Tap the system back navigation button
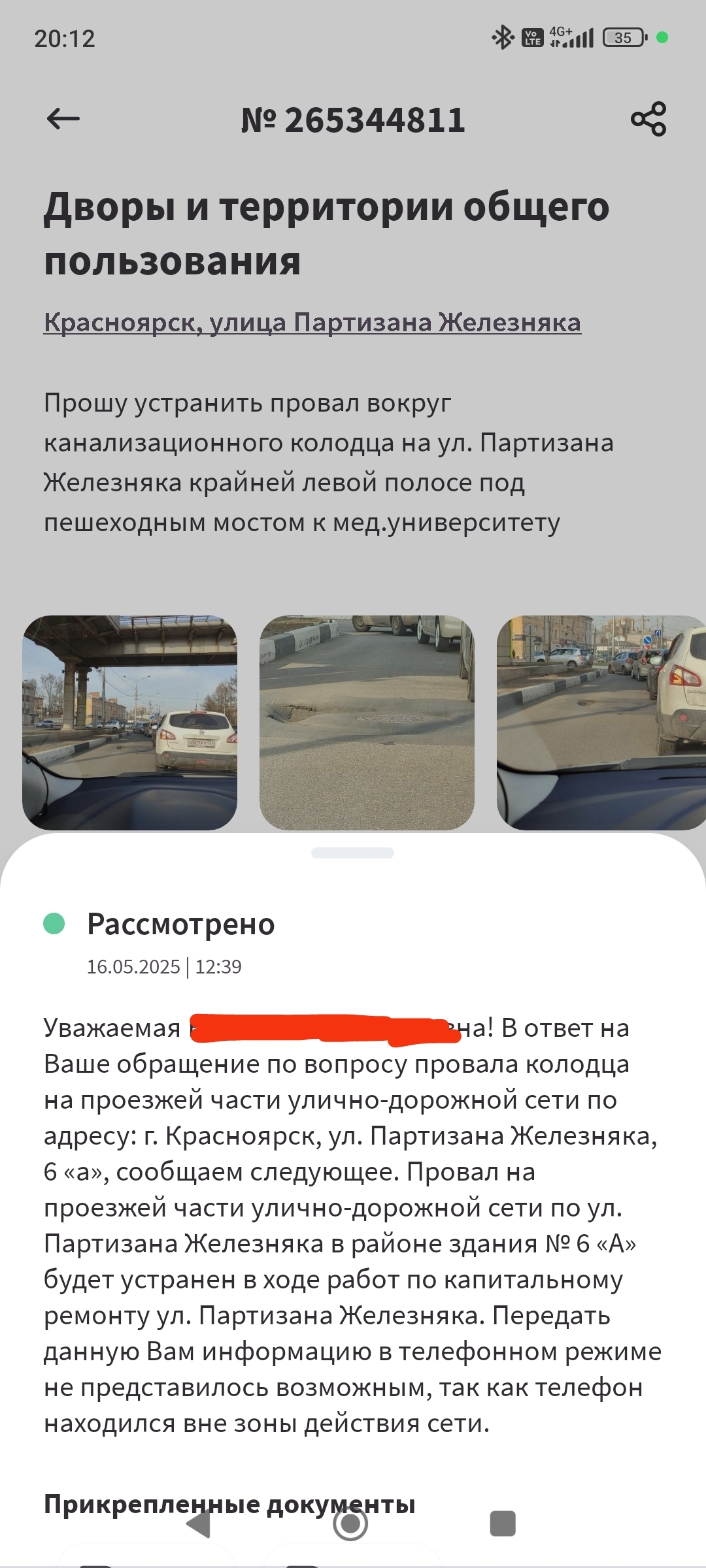 click(199, 1524)
